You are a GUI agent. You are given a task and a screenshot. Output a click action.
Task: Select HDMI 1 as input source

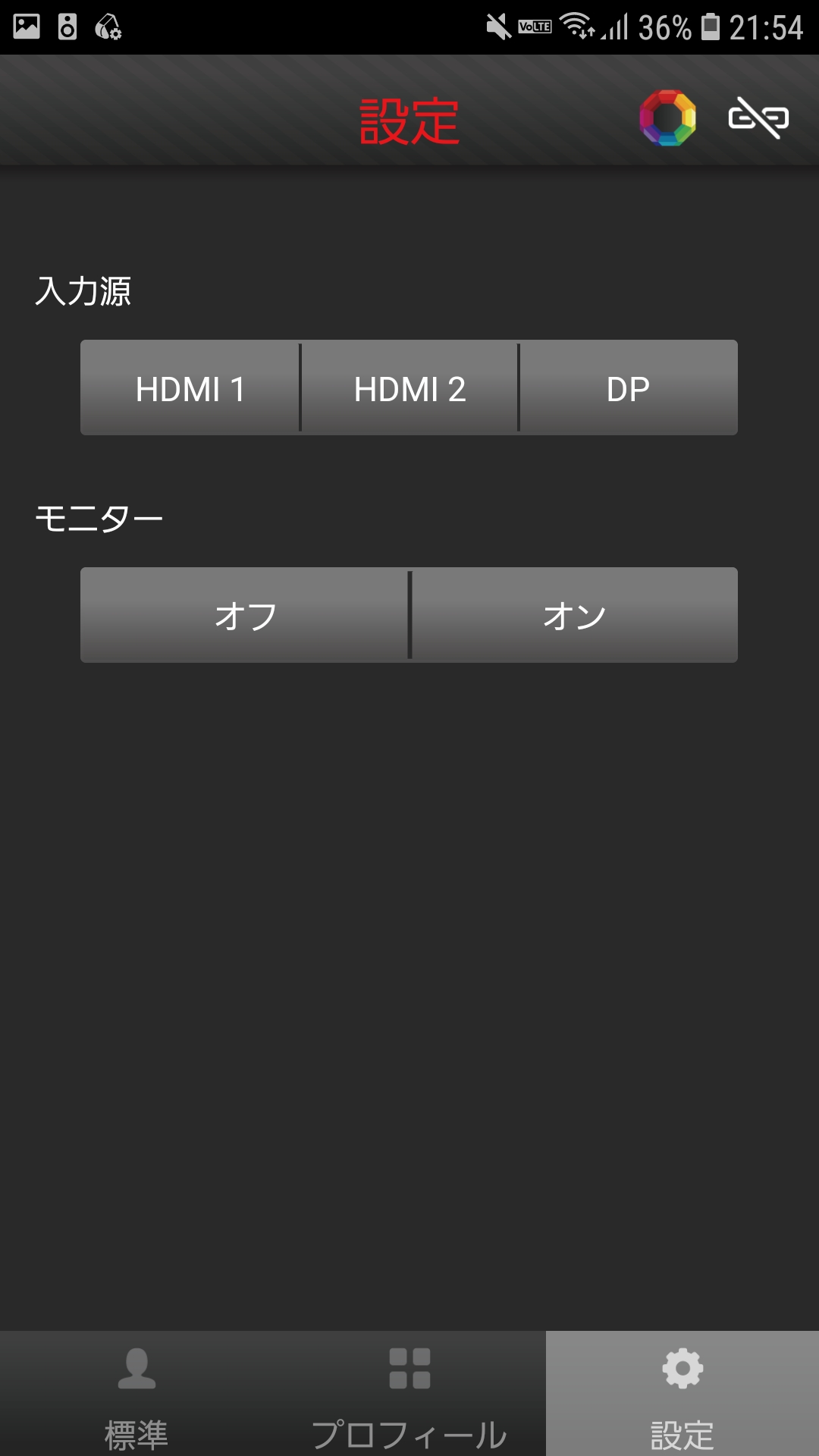coord(190,388)
